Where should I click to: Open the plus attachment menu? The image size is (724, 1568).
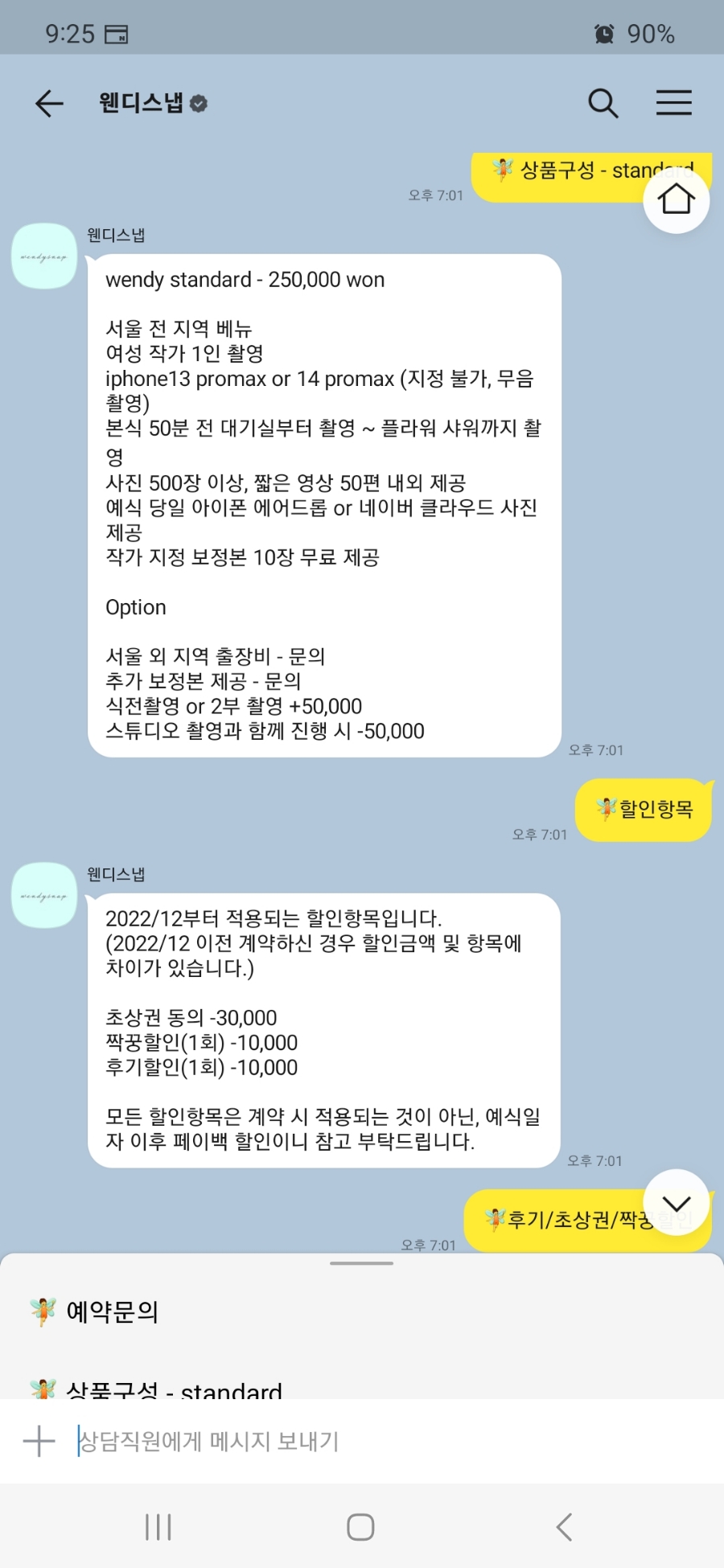pos(39,1442)
